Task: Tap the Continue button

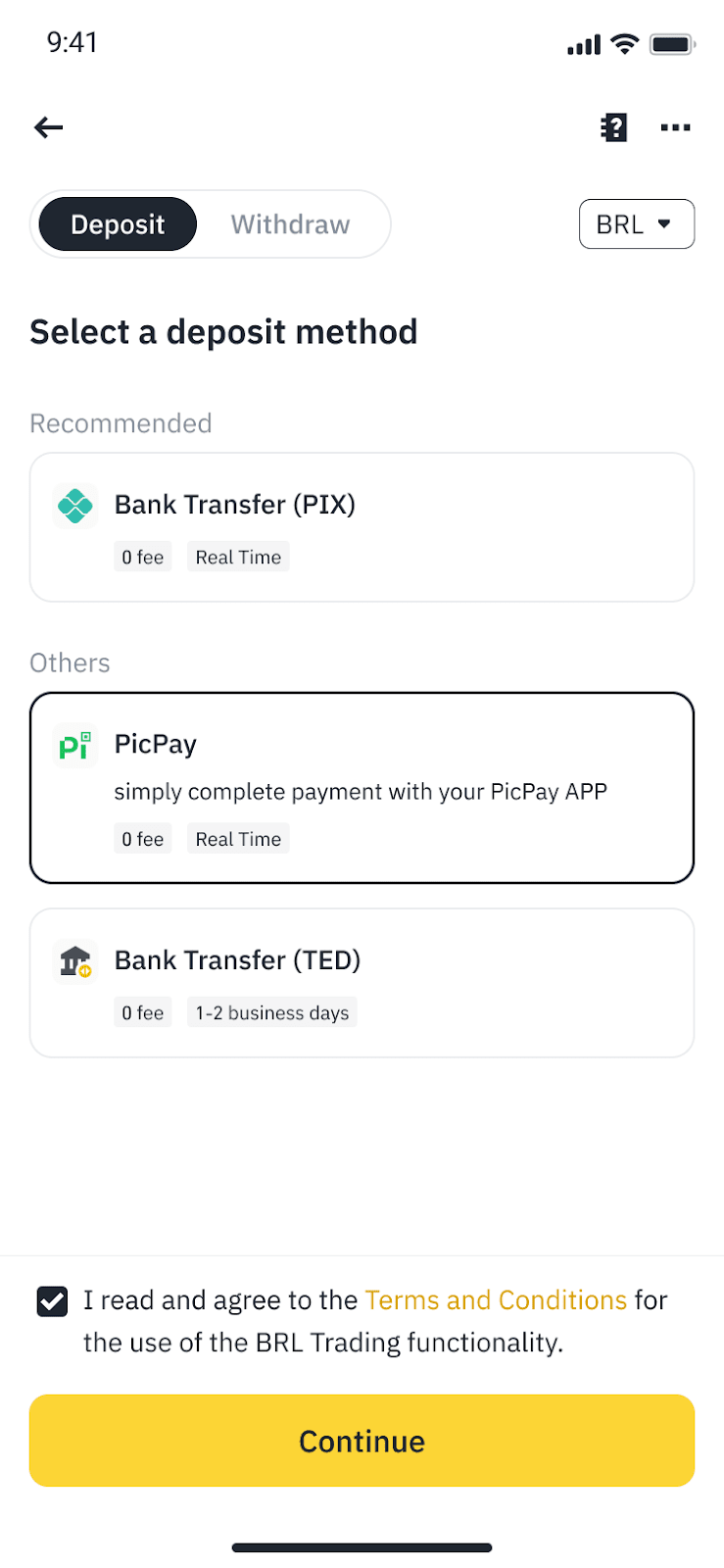Action: [x=362, y=1441]
